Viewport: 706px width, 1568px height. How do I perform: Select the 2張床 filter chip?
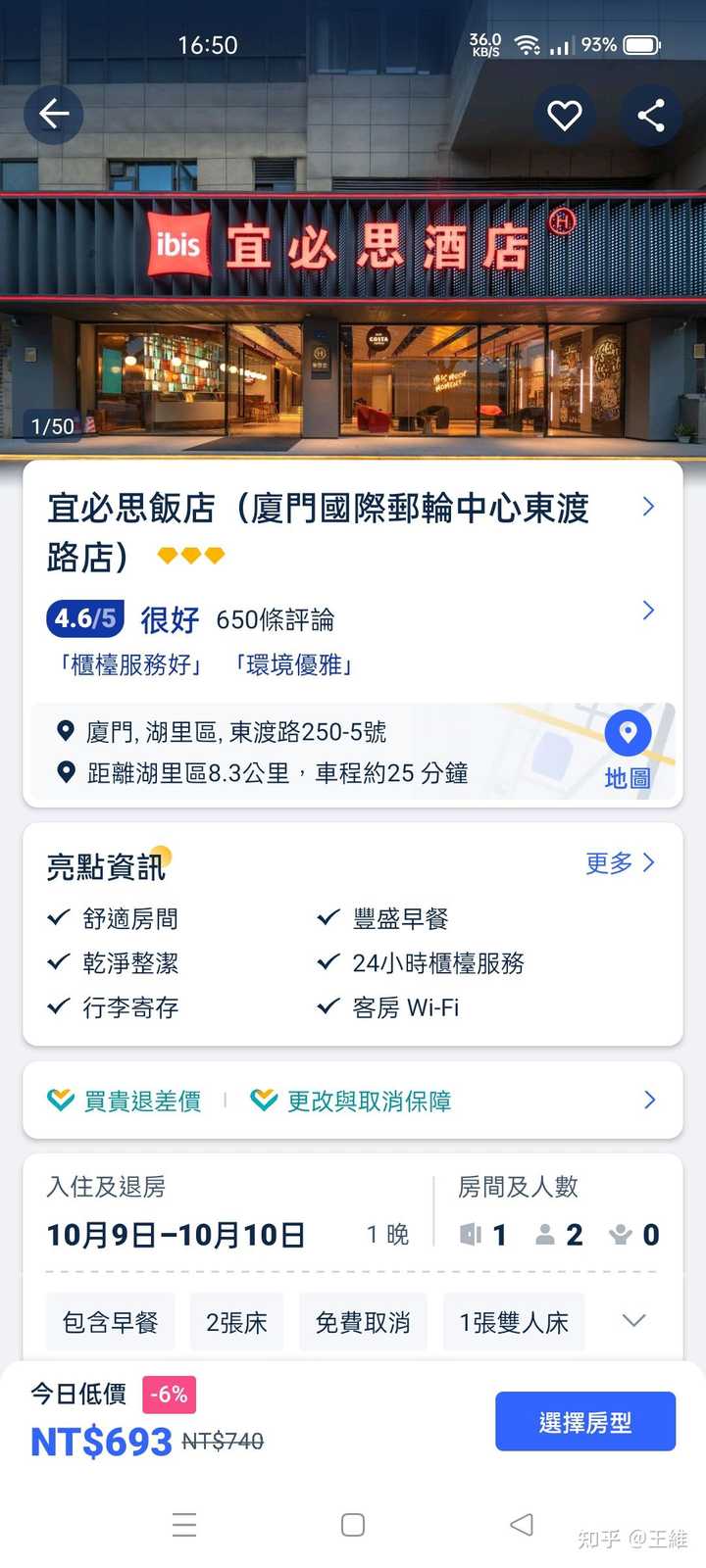[x=236, y=1323]
